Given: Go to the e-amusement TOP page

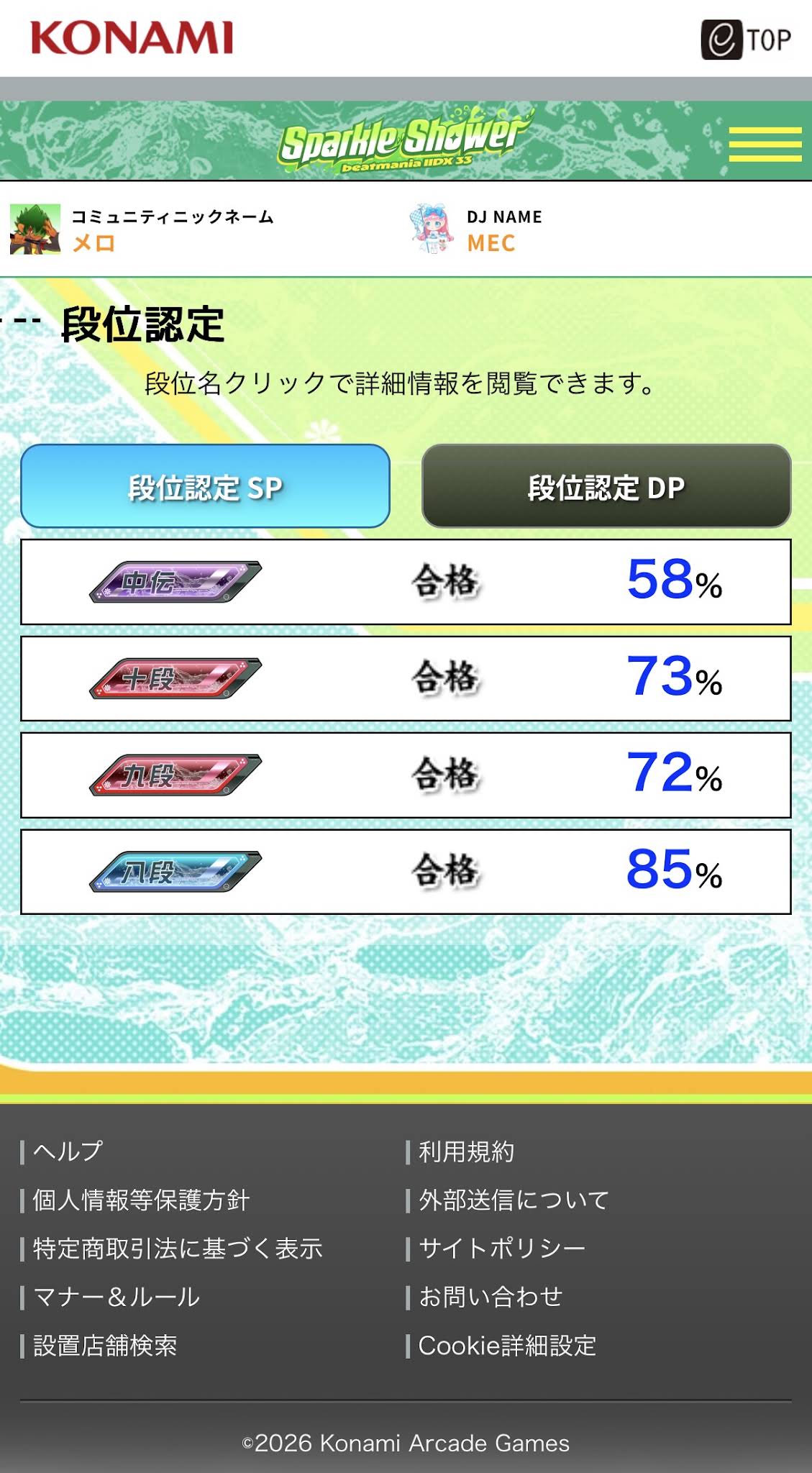Looking at the screenshot, I should [747, 40].
